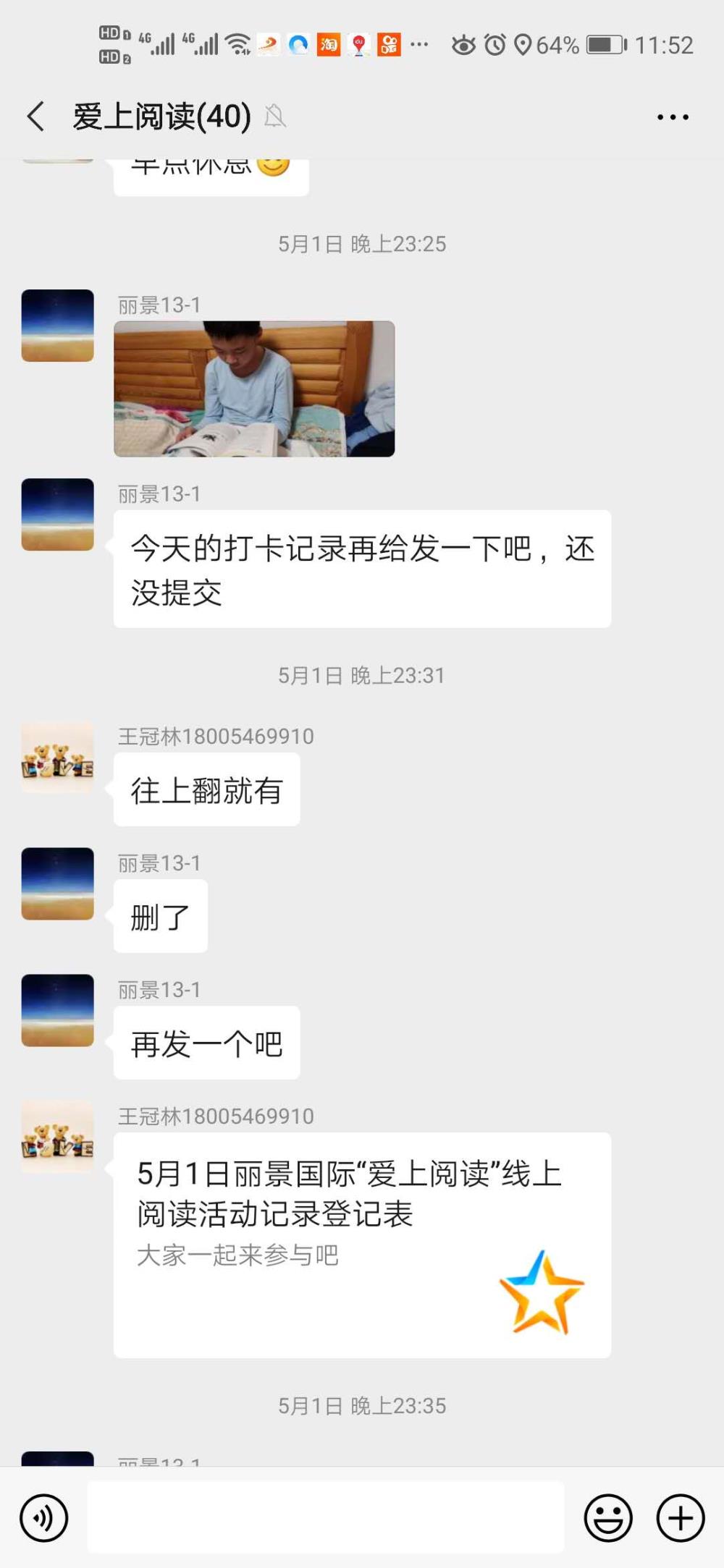Tap the message text field
The image size is (724, 1568).
(x=326, y=1517)
